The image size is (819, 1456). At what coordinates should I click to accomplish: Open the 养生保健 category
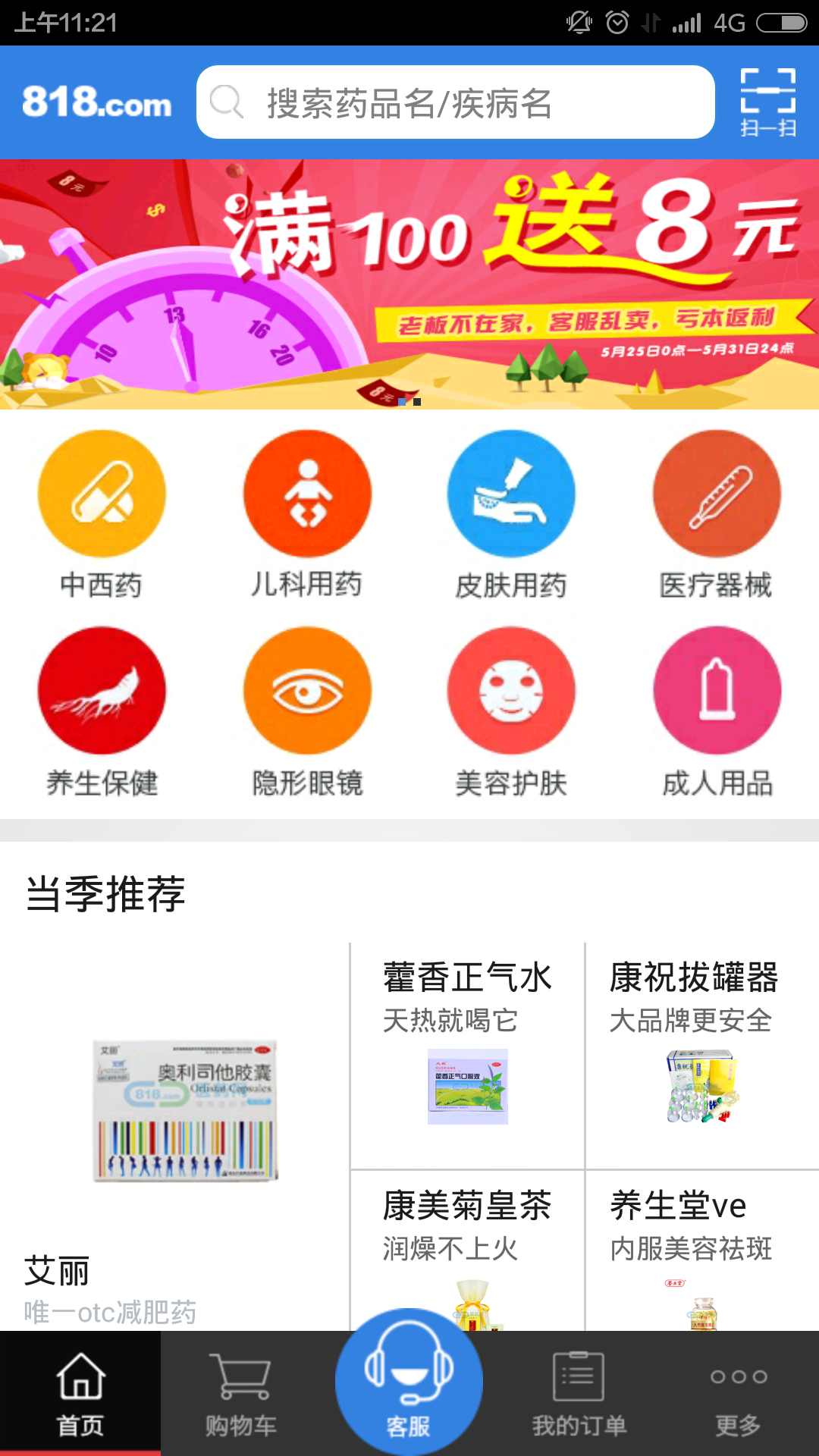102,713
